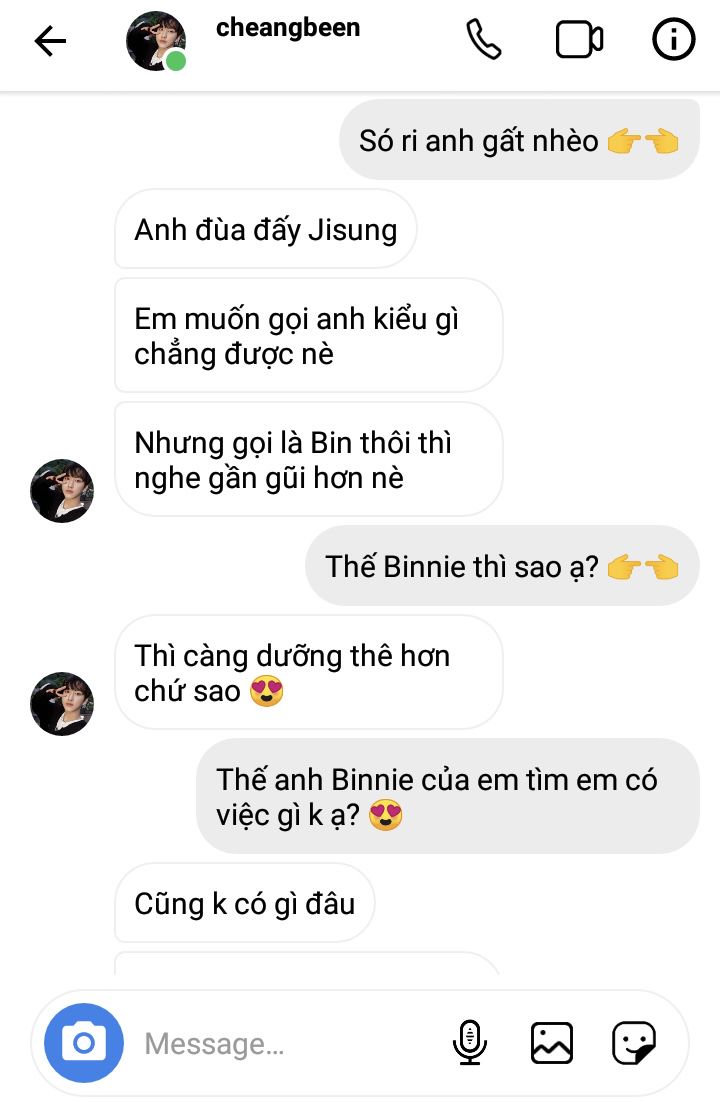Viewport: 720px width, 1102px height.
Task: Open cheangbeen's profile from header avatar
Action: (155, 42)
